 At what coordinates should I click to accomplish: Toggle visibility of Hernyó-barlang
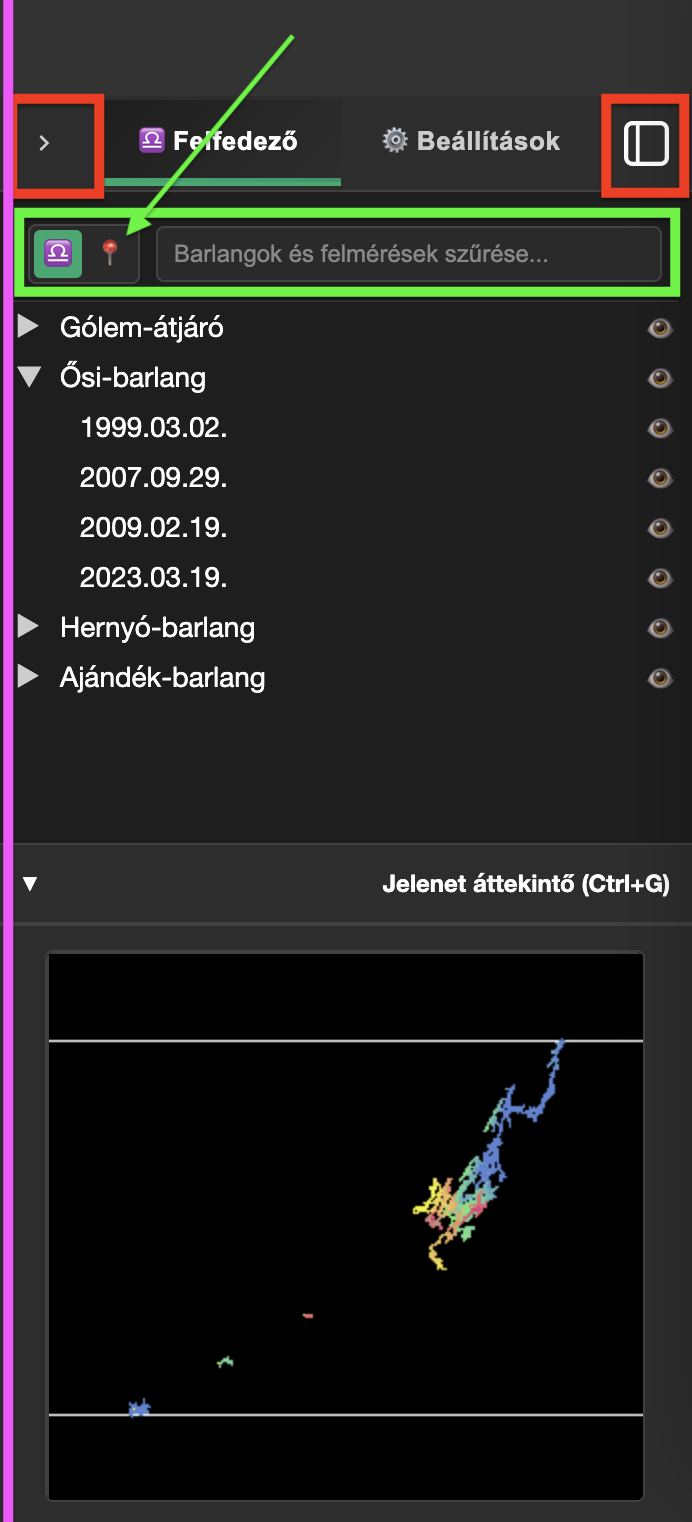click(x=659, y=628)
